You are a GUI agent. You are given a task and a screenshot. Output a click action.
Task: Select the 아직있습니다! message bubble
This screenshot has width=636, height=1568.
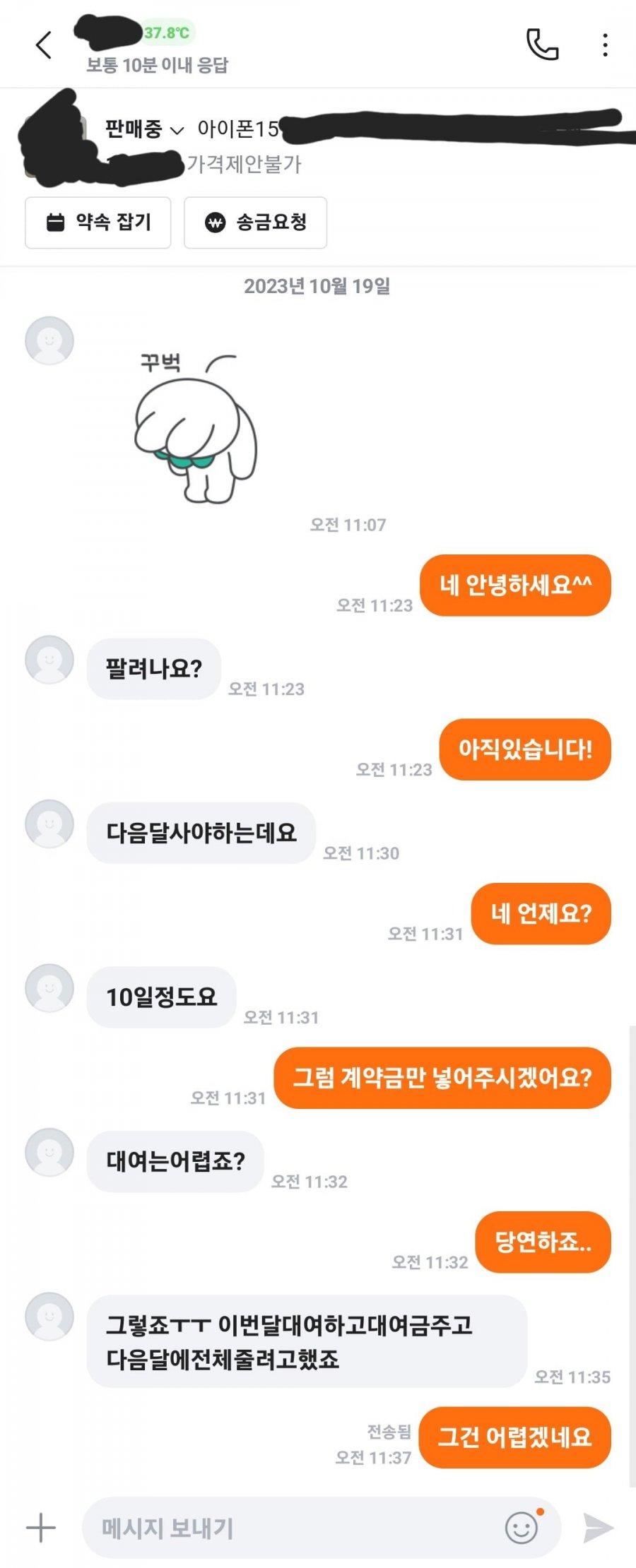(x=526, y=750)
